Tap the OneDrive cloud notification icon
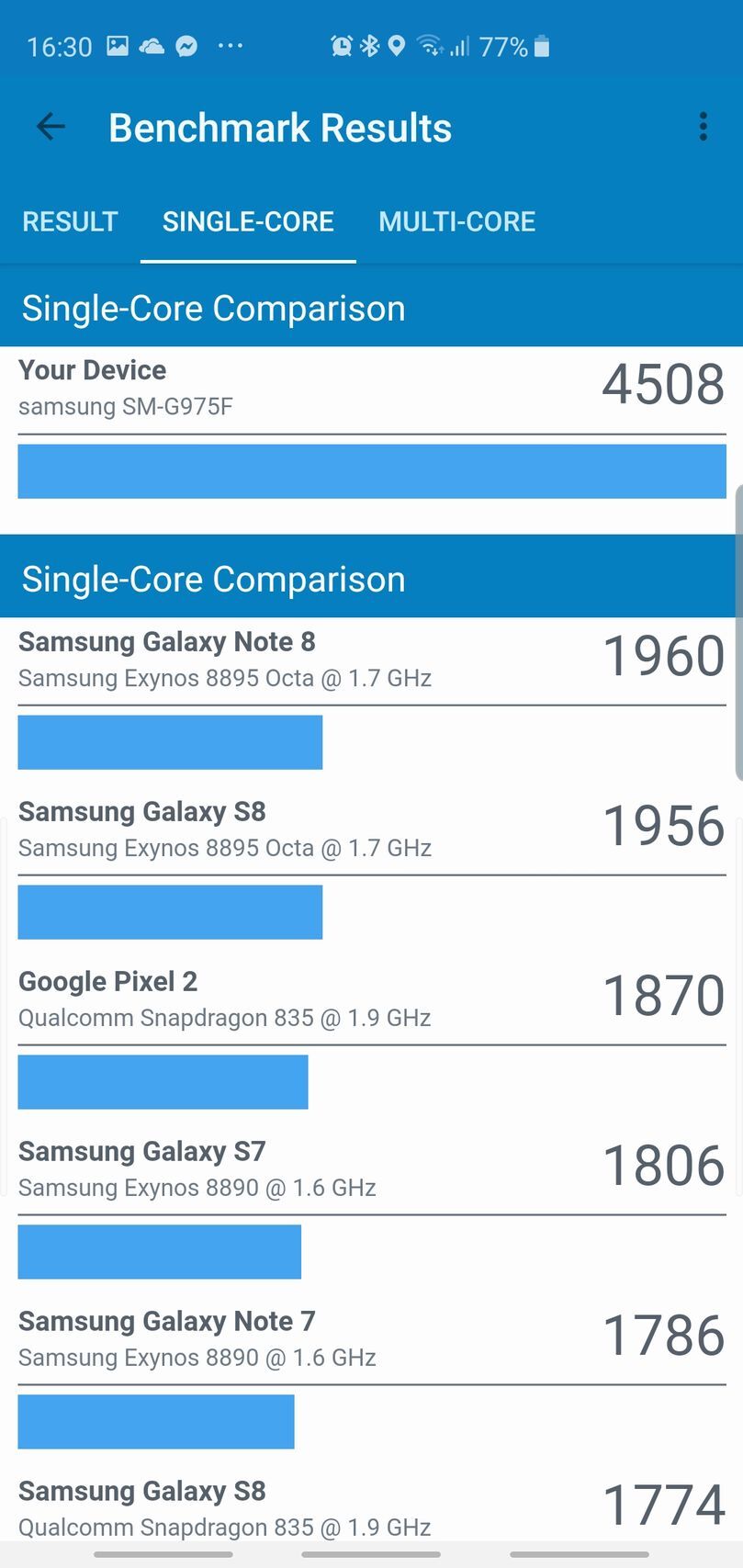The height and width of the screenshot is (1568, 743). point(152,46)
